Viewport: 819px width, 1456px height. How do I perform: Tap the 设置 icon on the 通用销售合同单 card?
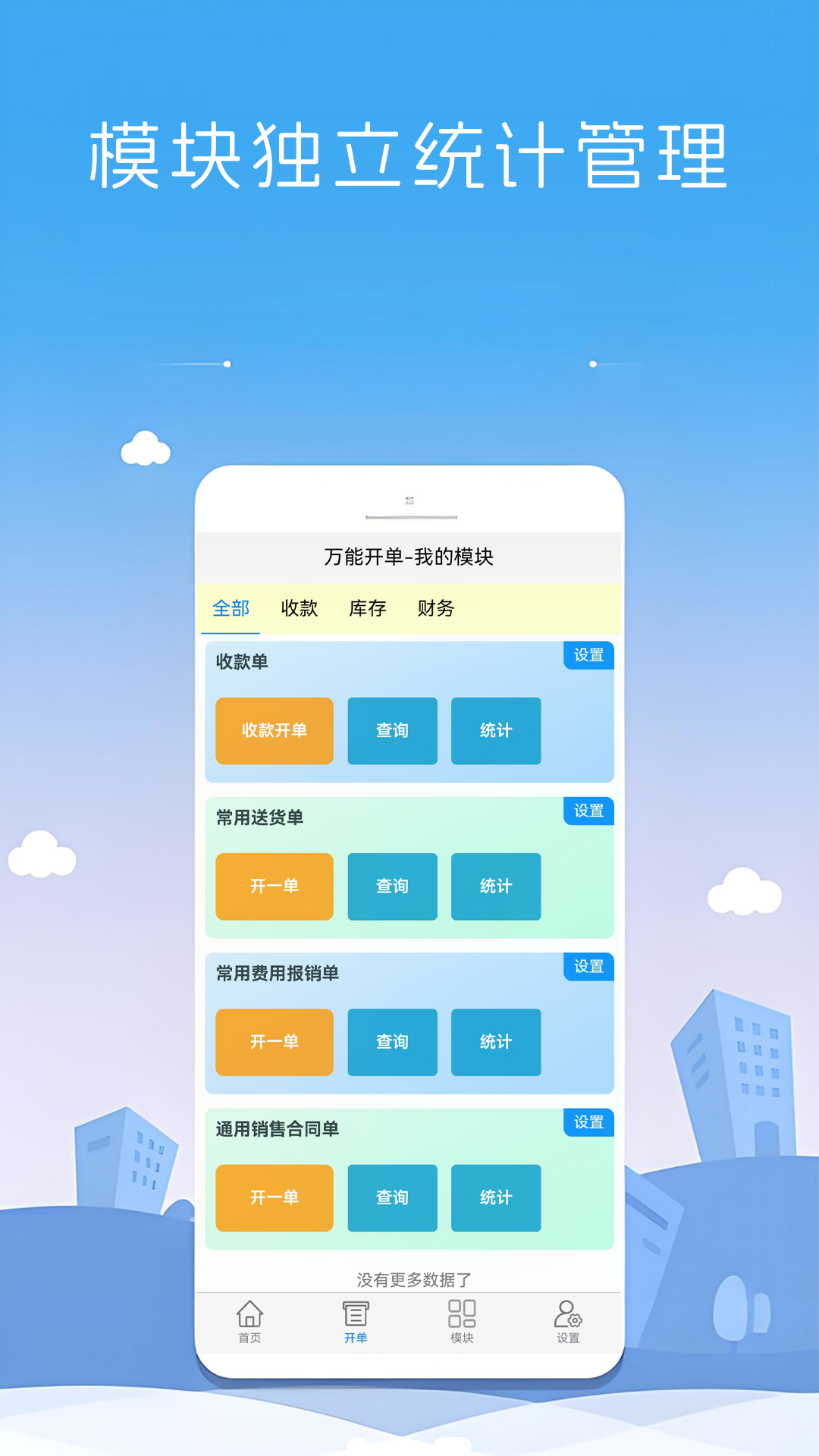coord(590,1120)
